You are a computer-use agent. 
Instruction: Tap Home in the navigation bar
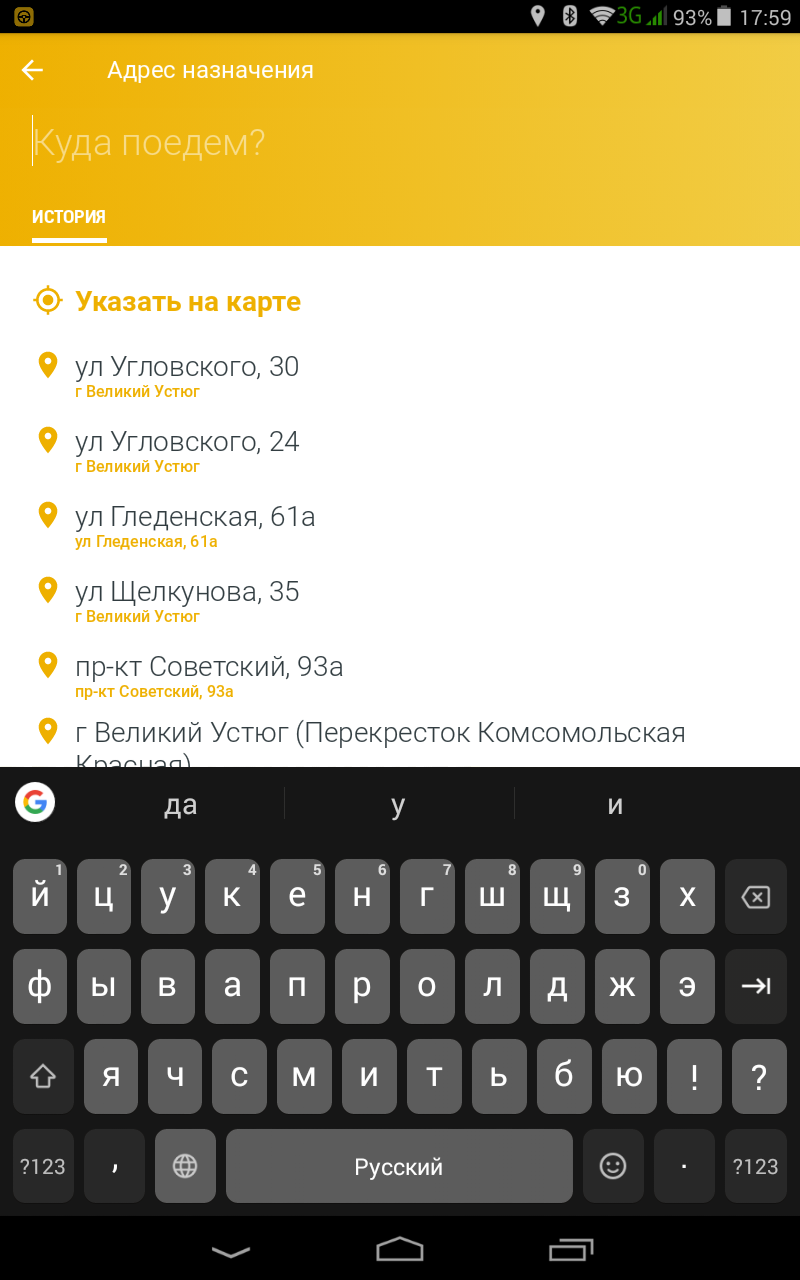tap(400, 1251)
